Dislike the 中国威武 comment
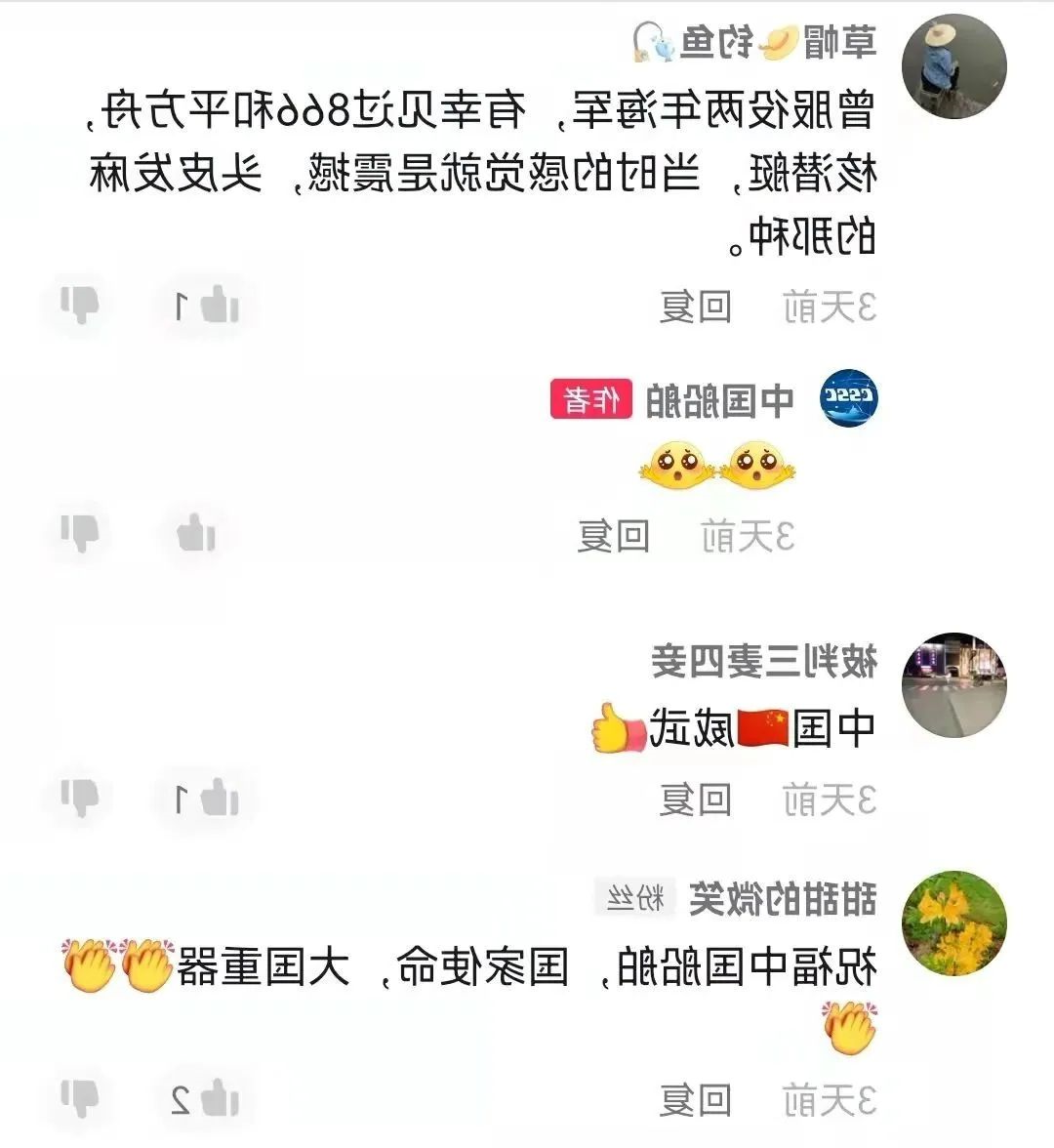The width and height of the screenshot is (1054, 1148). coord(79,799)
